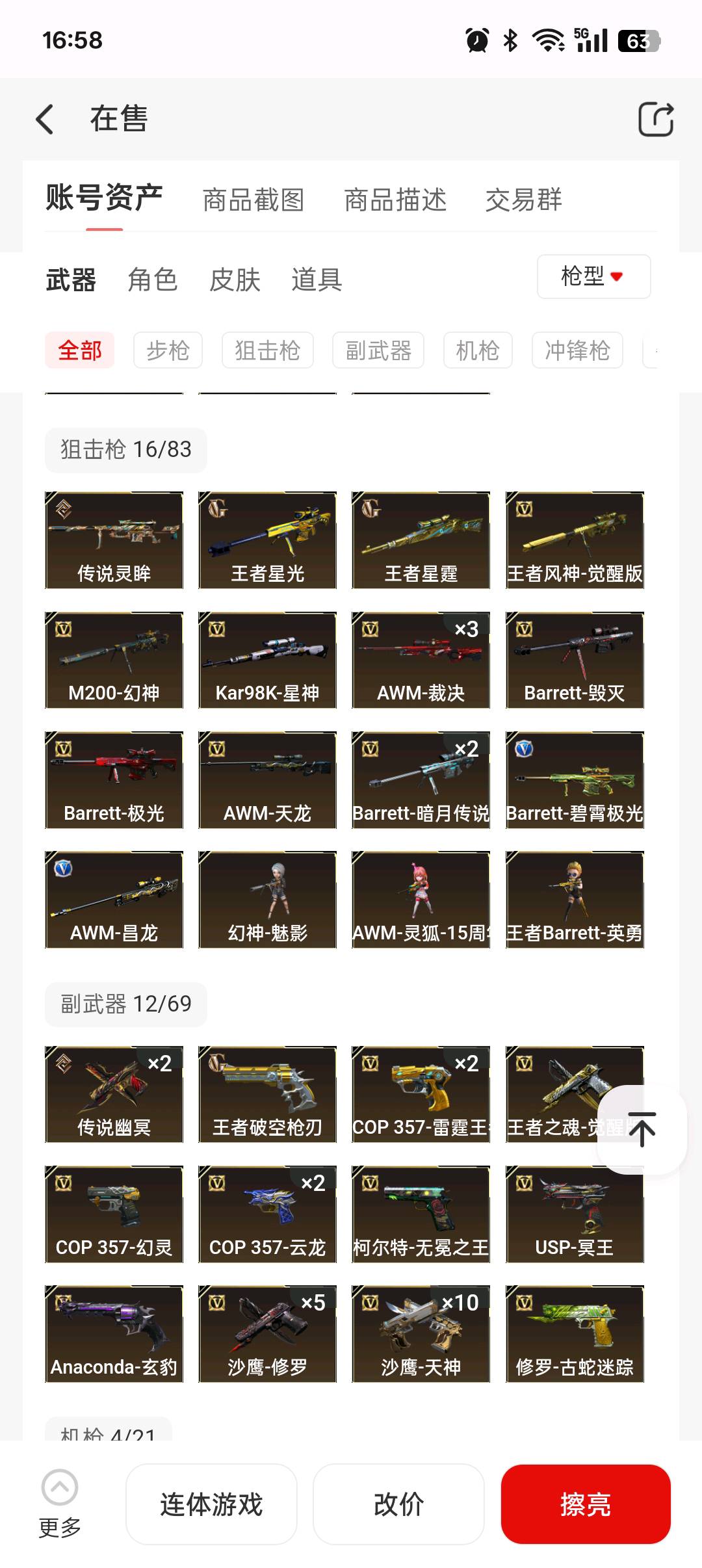702x1568 pixels.
Task: Switch to the 商品截图 tab
Action: [253, 200]
